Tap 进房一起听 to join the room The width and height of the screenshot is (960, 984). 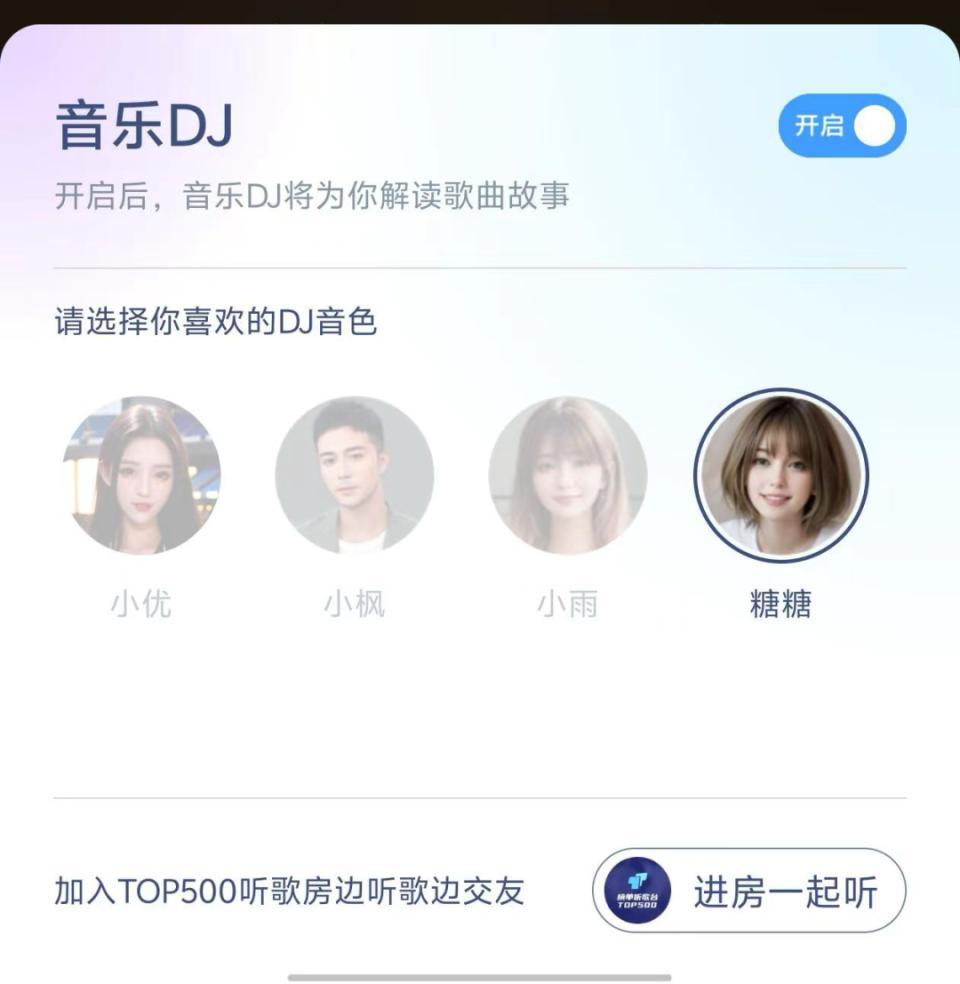coord(749,891)
